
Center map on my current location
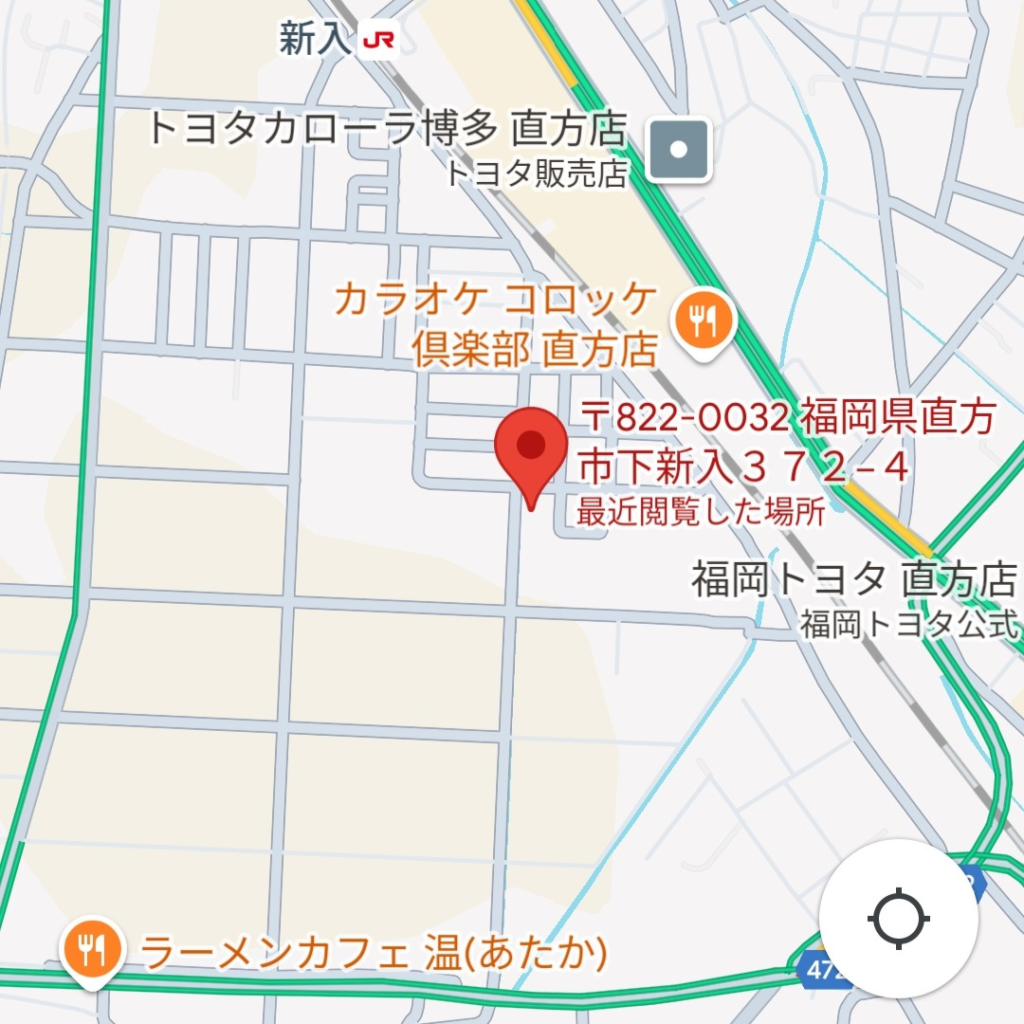pos(898,918)
